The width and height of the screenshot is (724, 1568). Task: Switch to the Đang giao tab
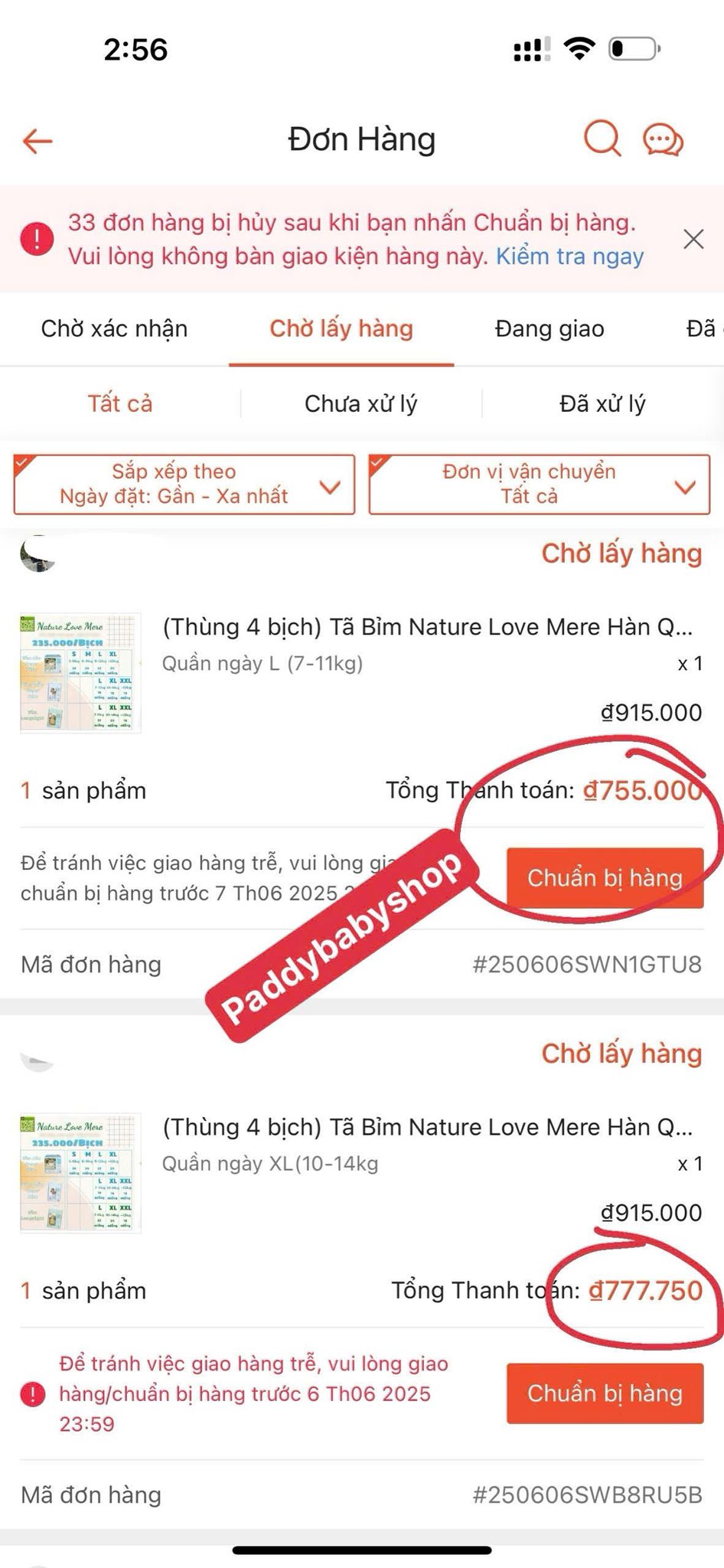pos(550,328)
